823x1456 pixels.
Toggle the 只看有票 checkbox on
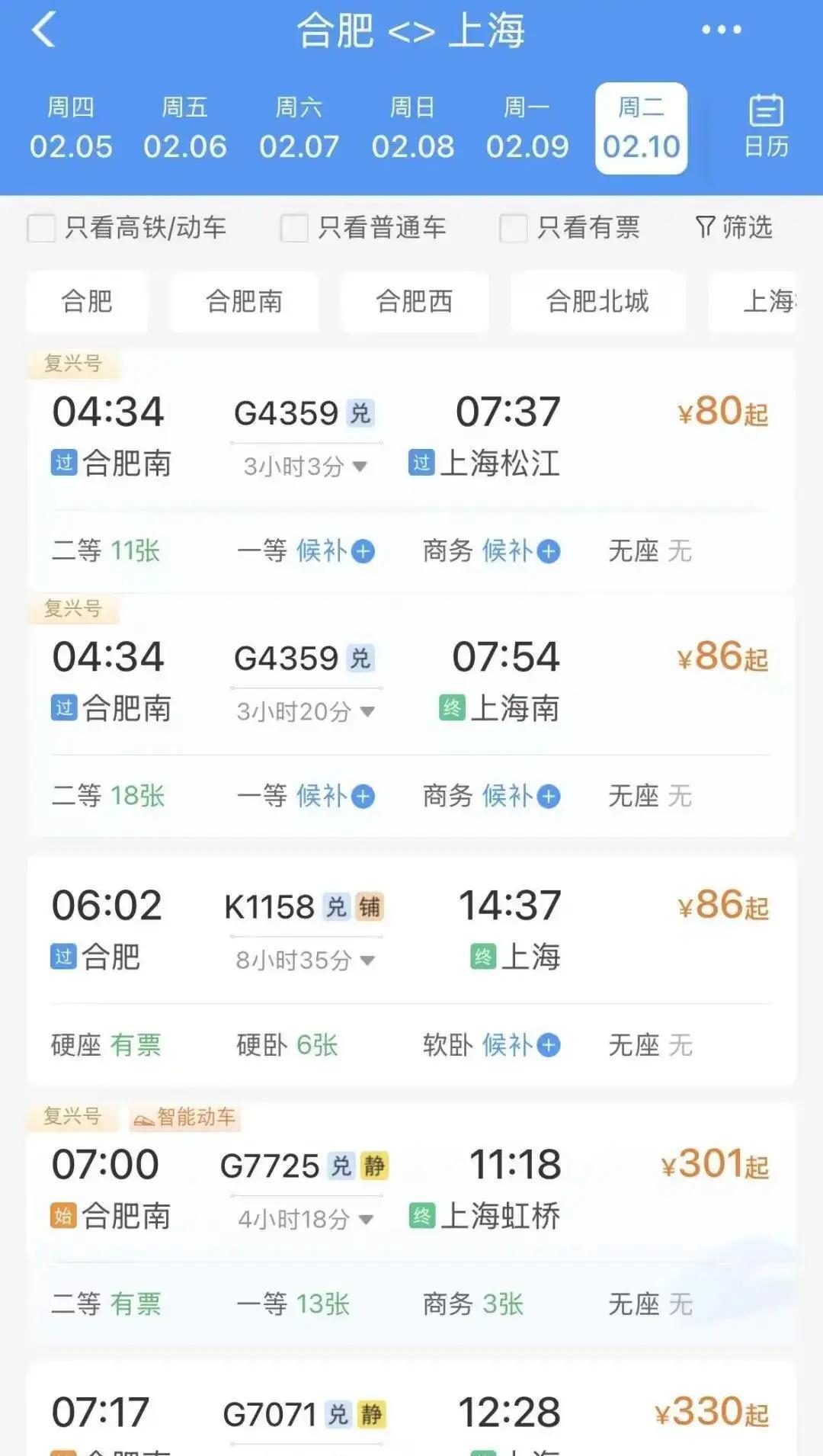[x=513, y=228]
